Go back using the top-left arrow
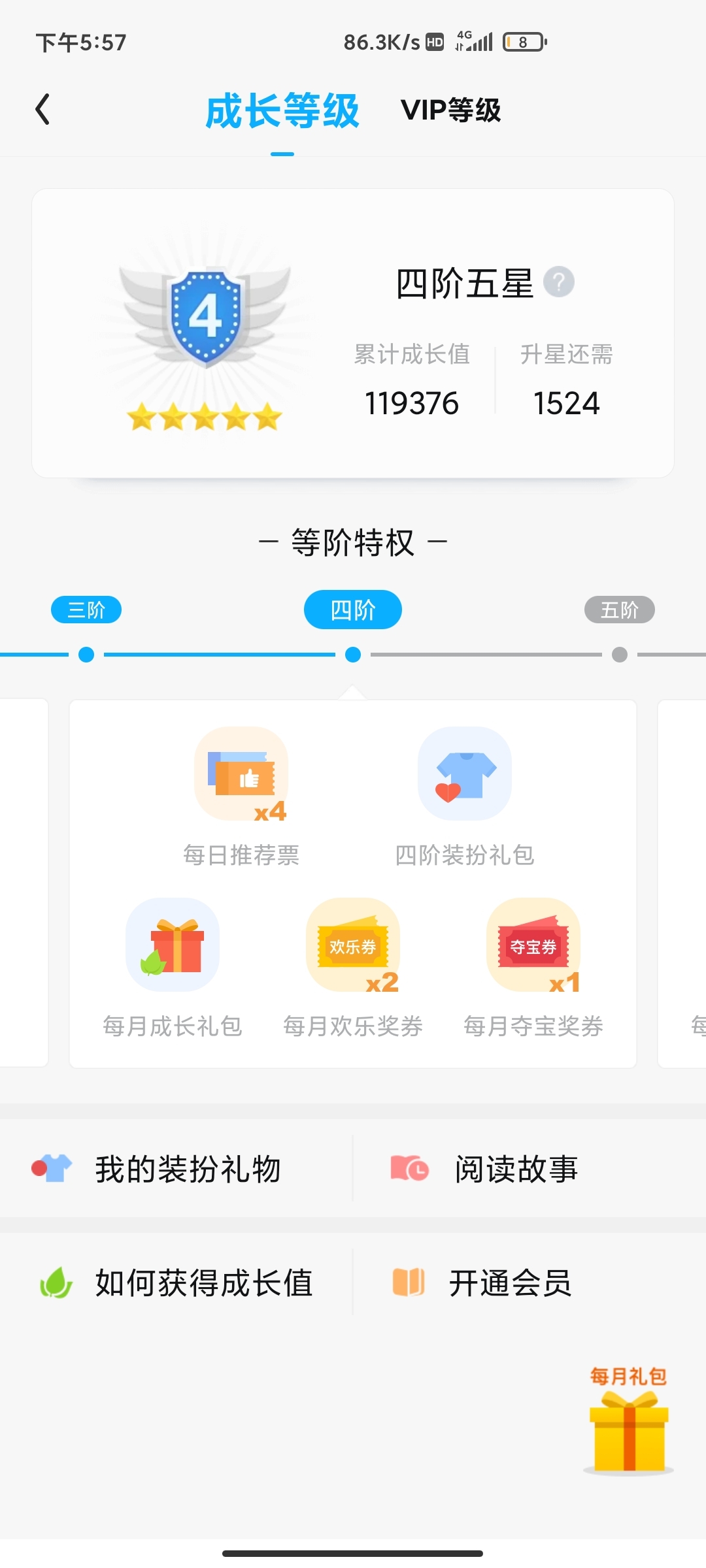The height and width of the screenshot is (1568, 706). point(43,109)
